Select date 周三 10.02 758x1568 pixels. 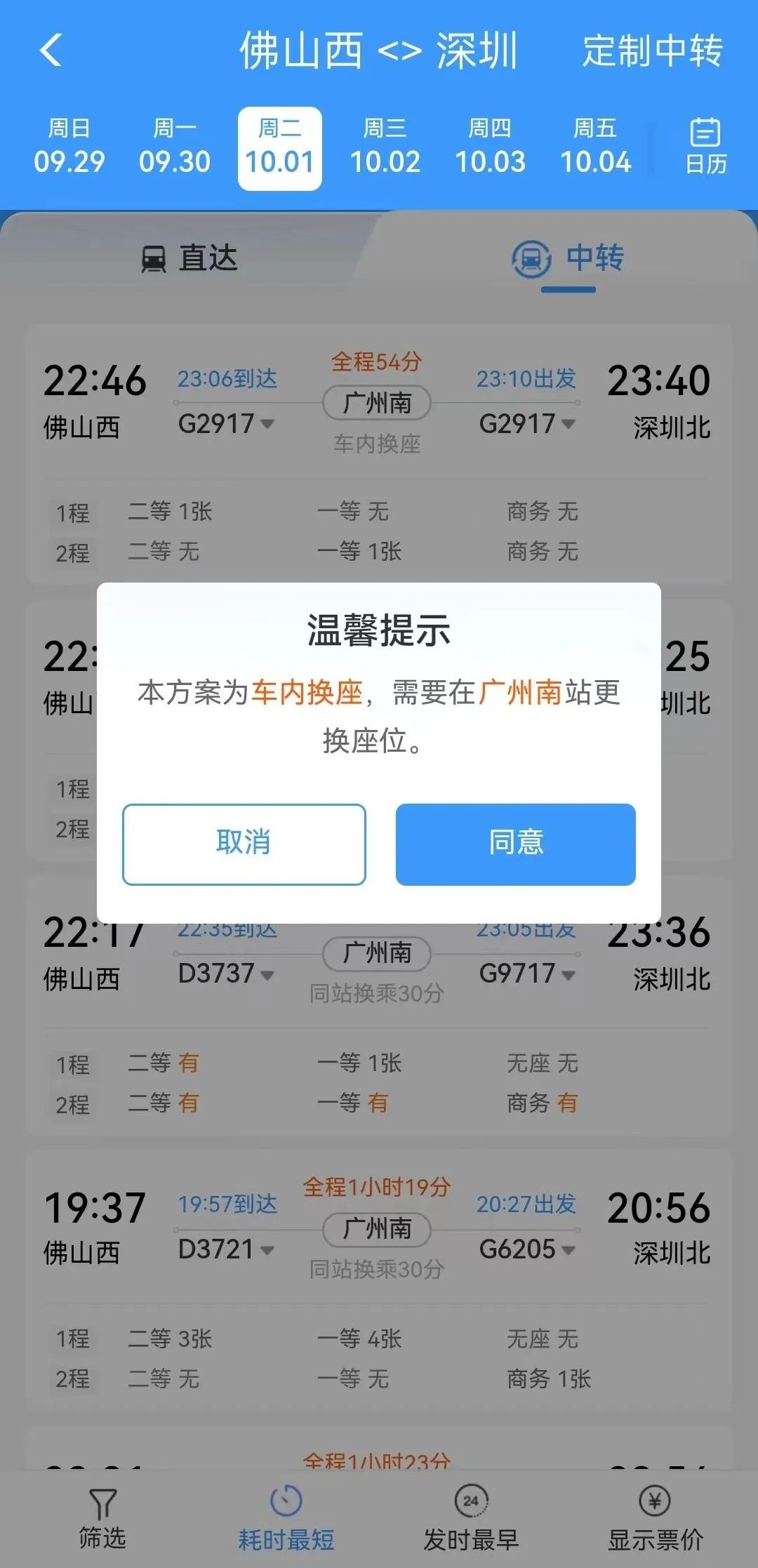point(385,147)
